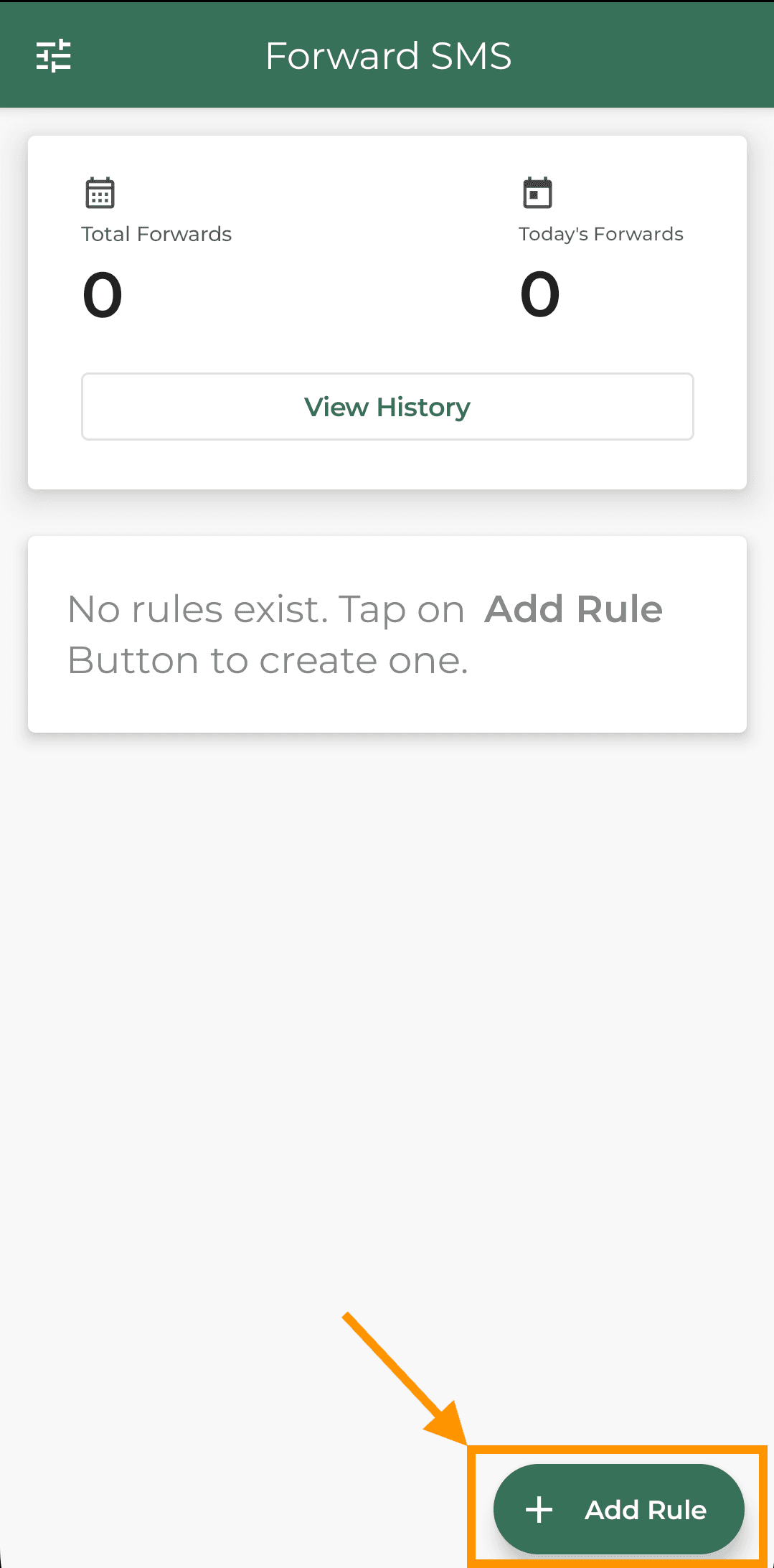Open the settings sliders icon
This screenshot has height=1568, width=774.
[54, 55]
